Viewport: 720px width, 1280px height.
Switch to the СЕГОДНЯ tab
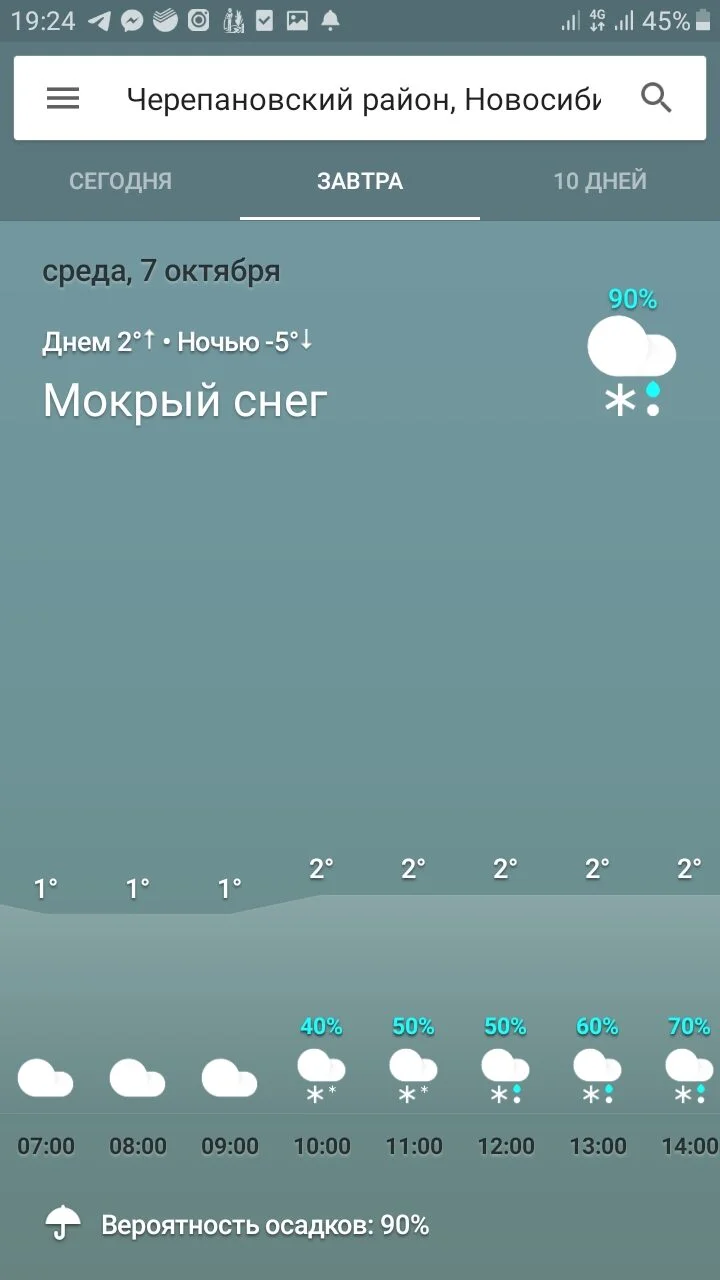[x=119, y=181]
